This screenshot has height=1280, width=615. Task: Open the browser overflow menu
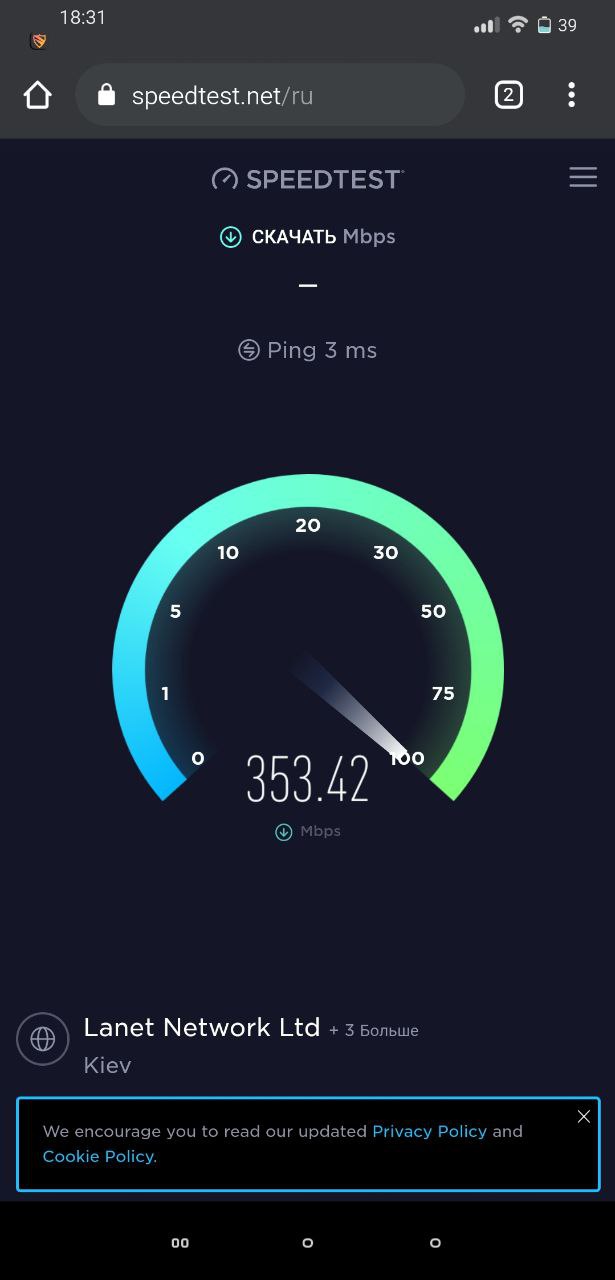pyautogui.click(x=571, y=95)
